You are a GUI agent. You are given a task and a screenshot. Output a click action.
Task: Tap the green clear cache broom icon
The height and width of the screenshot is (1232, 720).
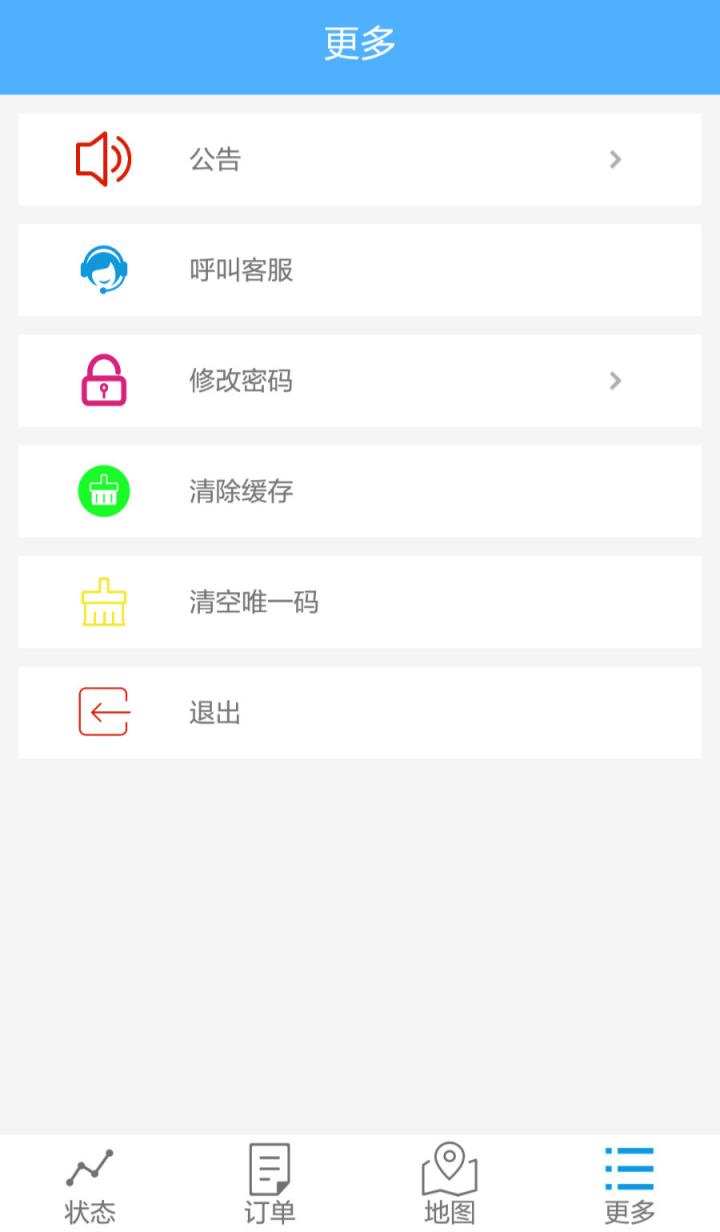click(x=102, y=491)
